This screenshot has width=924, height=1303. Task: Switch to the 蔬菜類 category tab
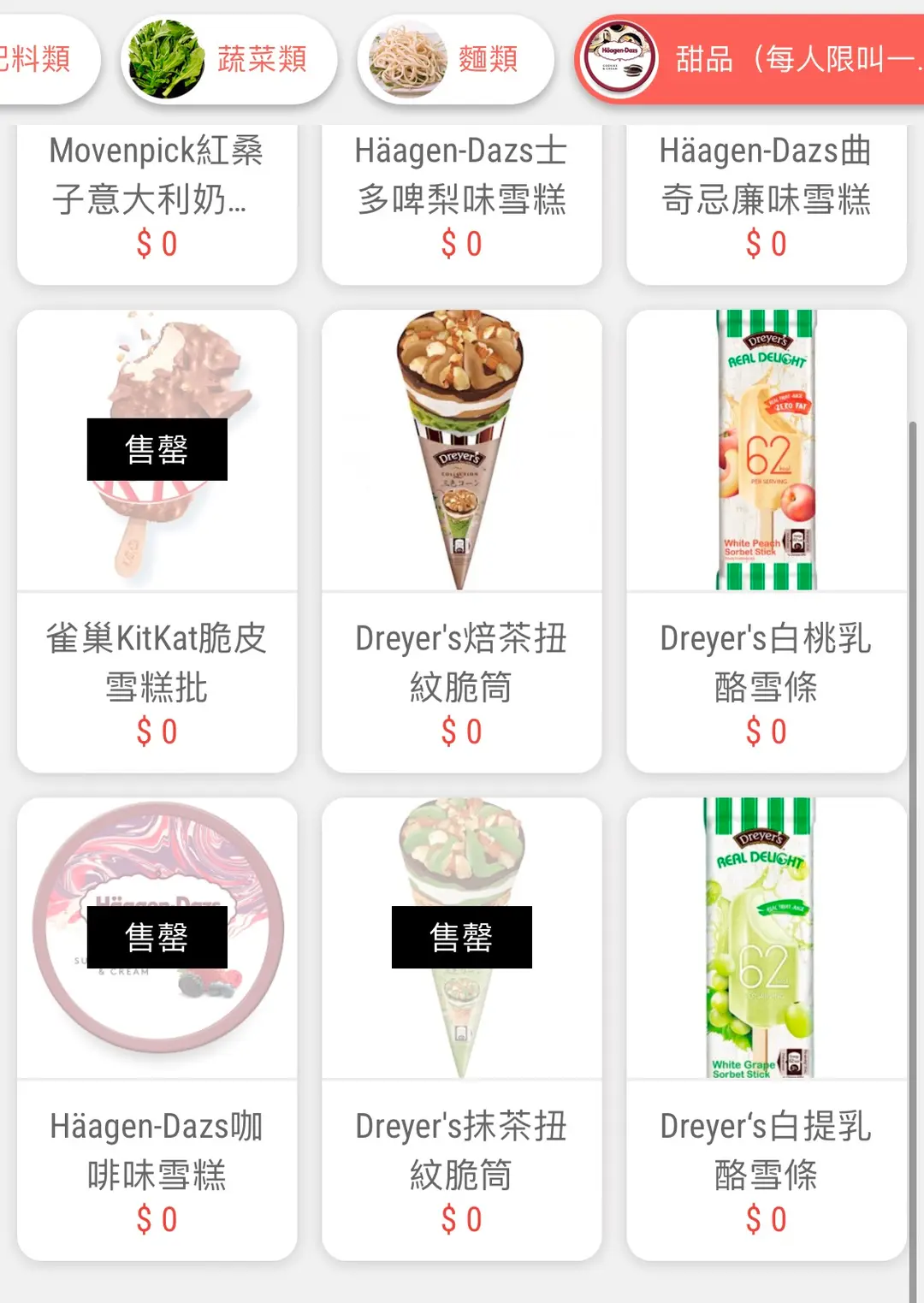228,59
